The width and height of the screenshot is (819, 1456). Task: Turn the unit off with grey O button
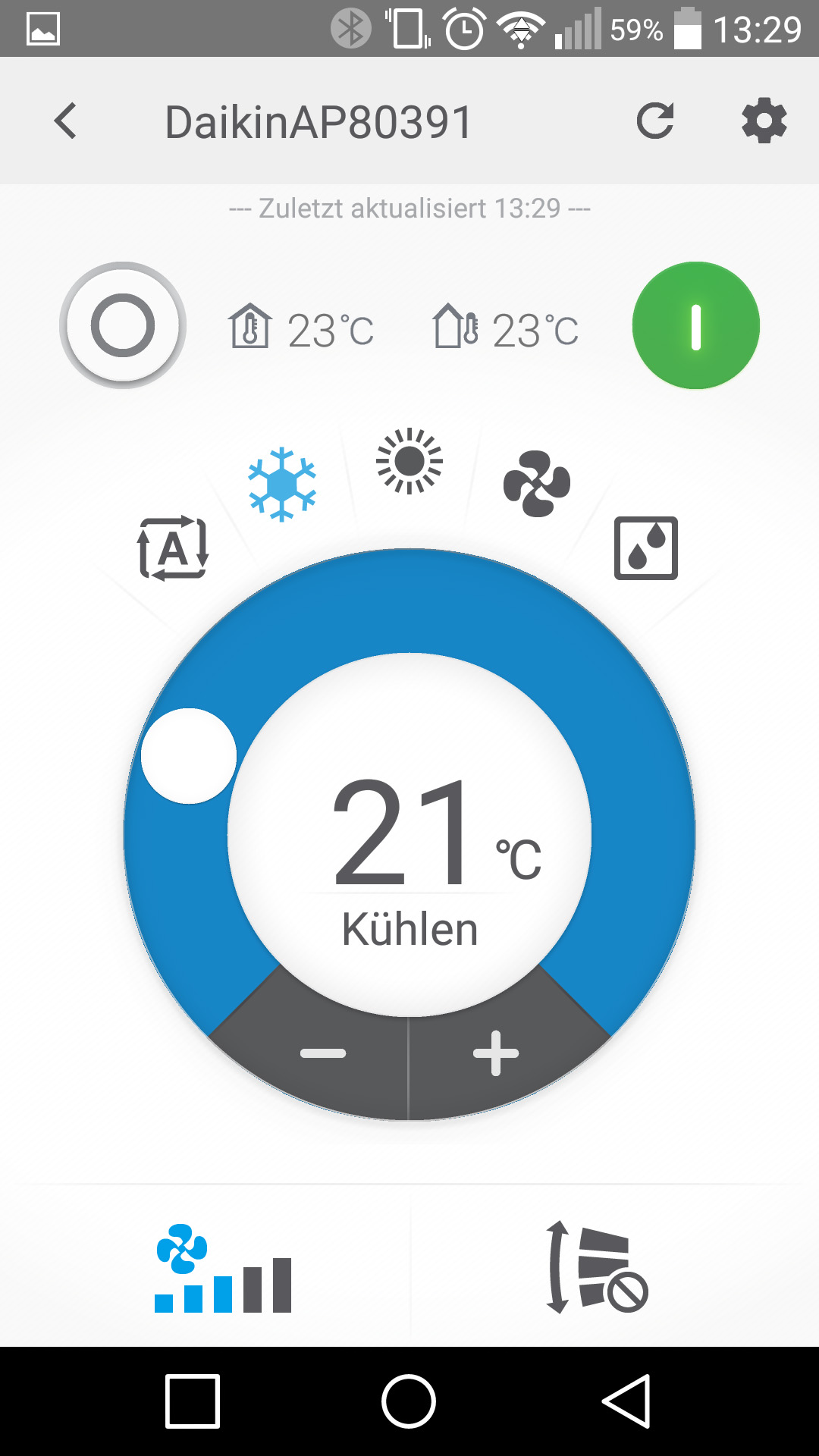click(x=123, y=325)
